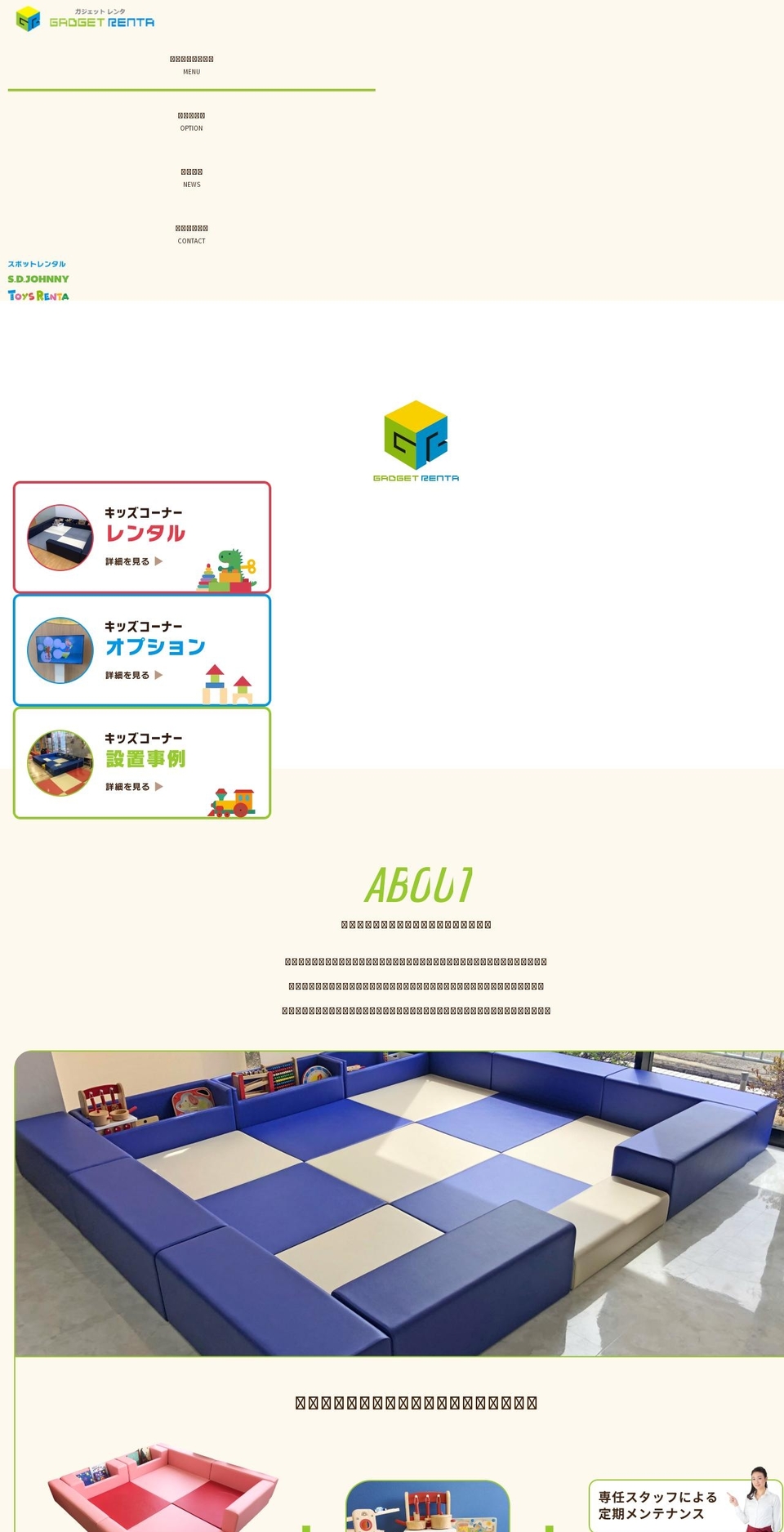784x1532 pixels.
Task: Open the キッズコーナー レンタル card
Action: click(x=142, y=537)
